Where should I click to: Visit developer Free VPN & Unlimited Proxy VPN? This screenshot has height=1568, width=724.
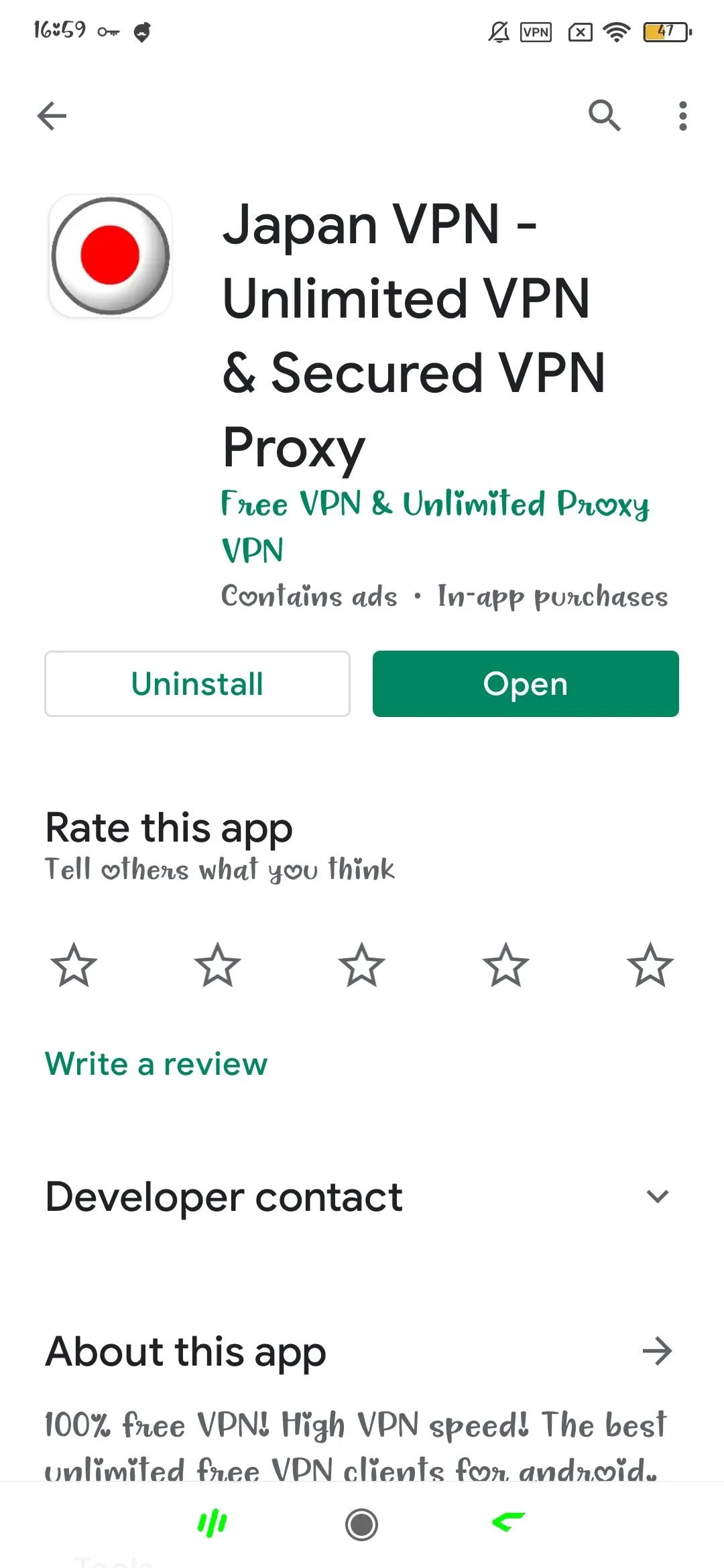(x=434, y=526)
